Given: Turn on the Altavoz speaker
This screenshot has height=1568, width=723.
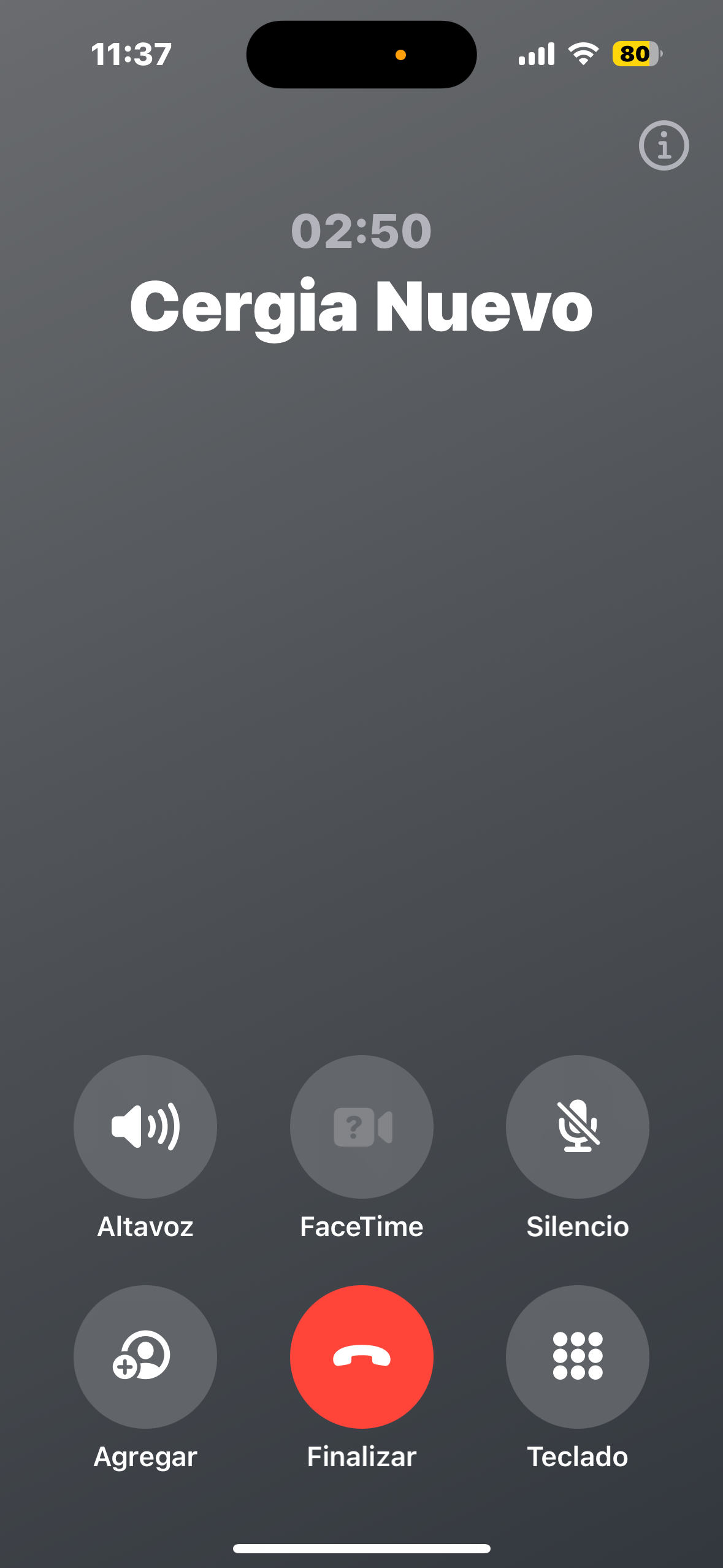Looking at the screenshot, I should 145,1126.
